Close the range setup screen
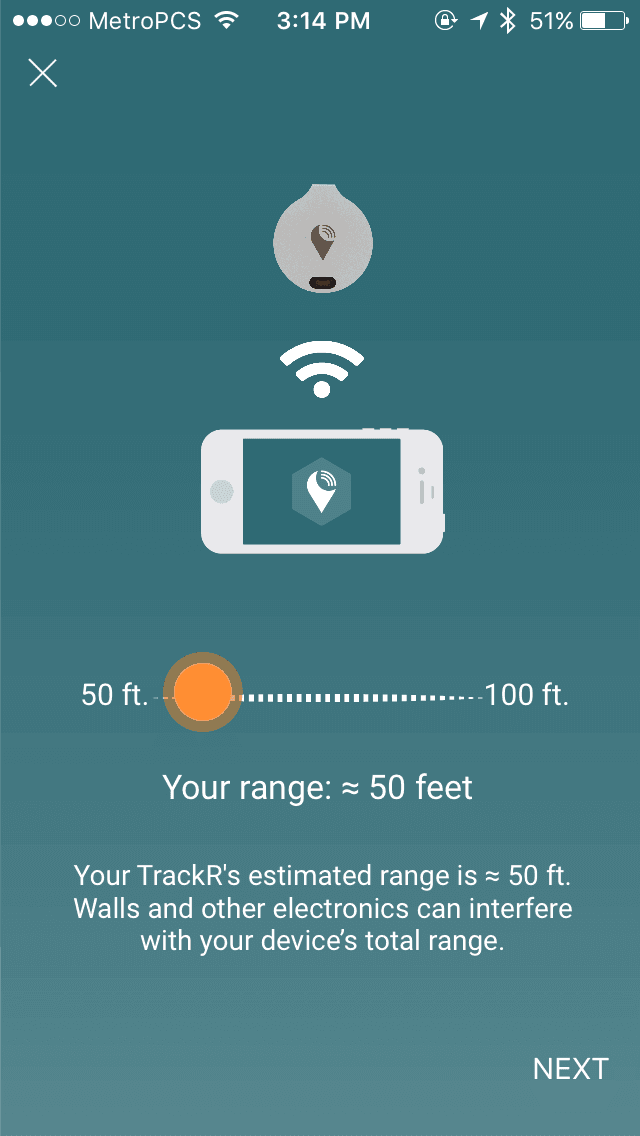This screenshot has height=1136, width=640. pos(43,73)
